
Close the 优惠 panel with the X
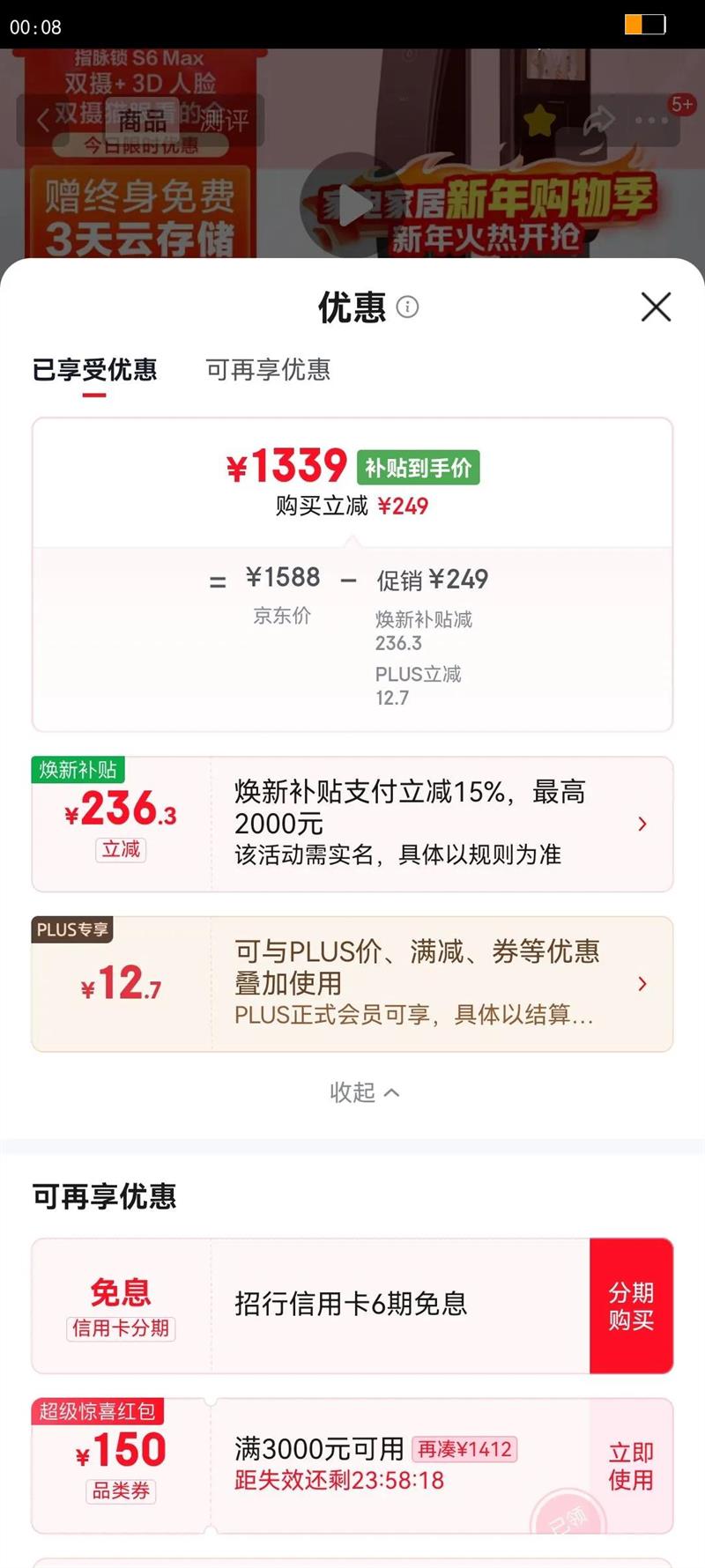point(656,308)
